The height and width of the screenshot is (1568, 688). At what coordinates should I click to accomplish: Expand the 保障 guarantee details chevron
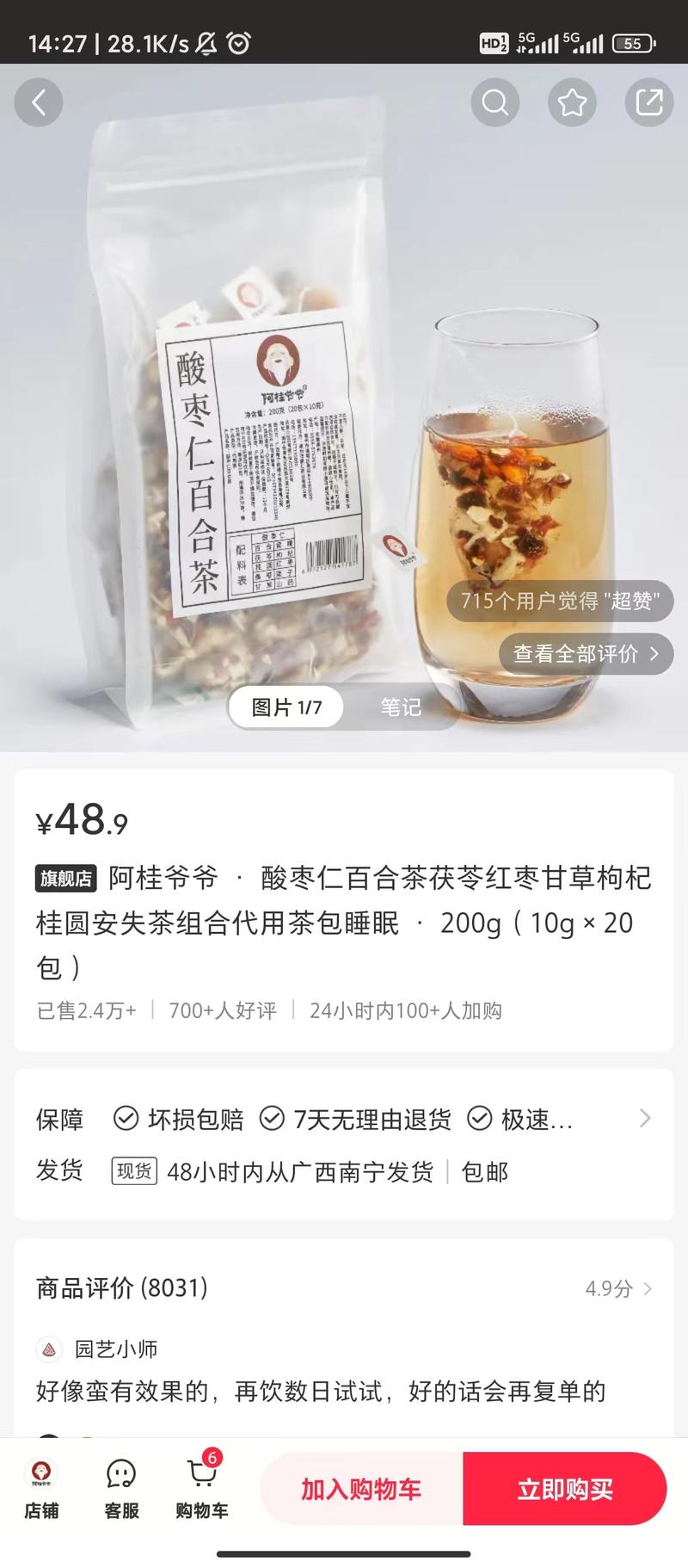pos(645,1118)
